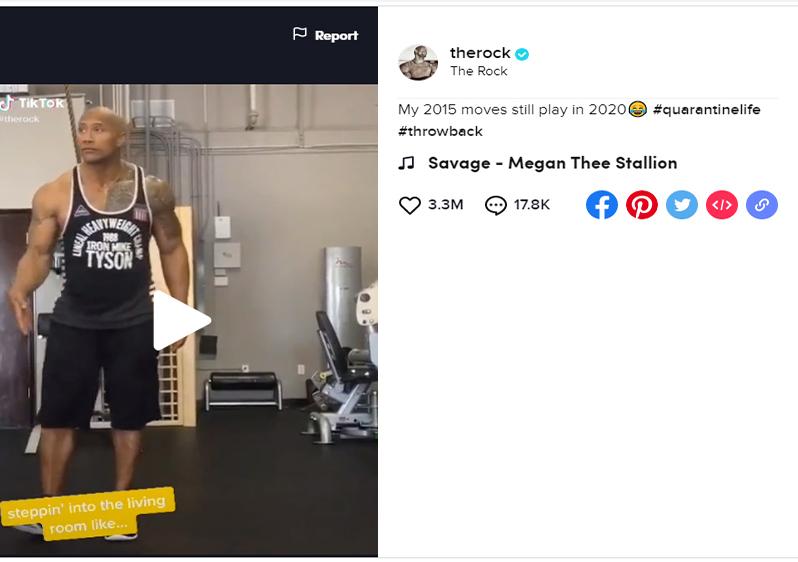Play the video
Viewport: 798px width, 562px height.
182,321
